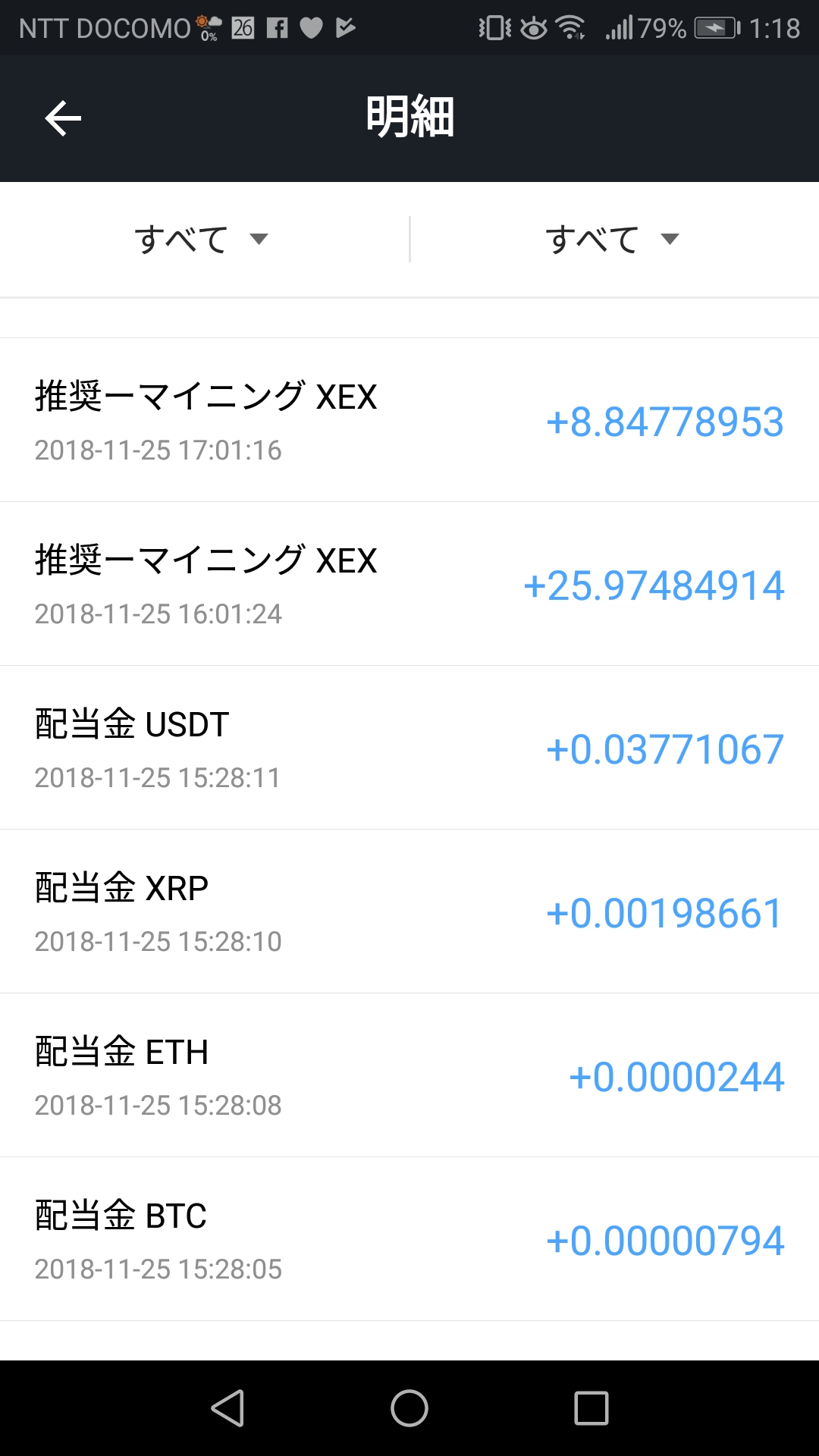Open the 配当金 USDT record
This screenshot has height=1456, width=819.
(x=409, y=748)
